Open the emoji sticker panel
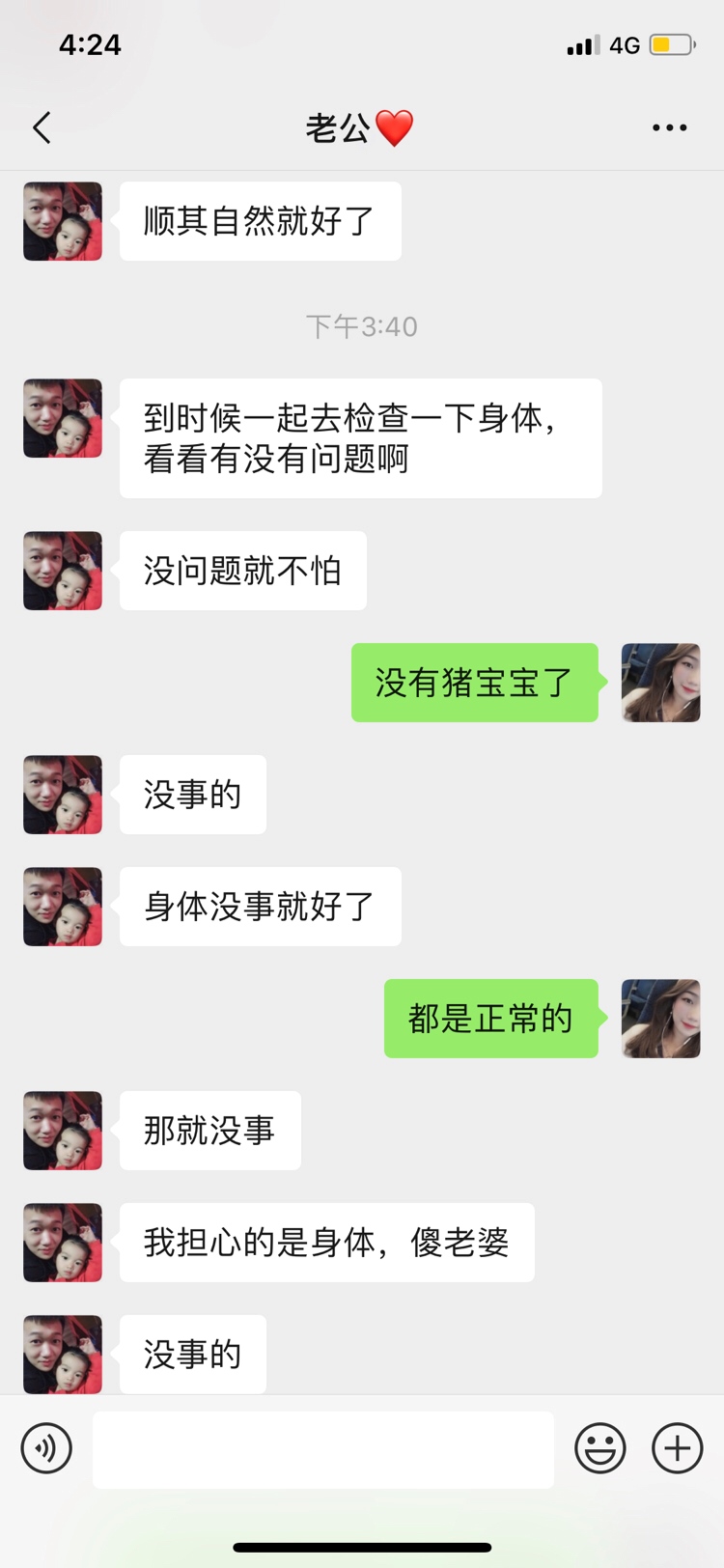The width and height of the screenshot is (724, 1568). [600, 1448]
